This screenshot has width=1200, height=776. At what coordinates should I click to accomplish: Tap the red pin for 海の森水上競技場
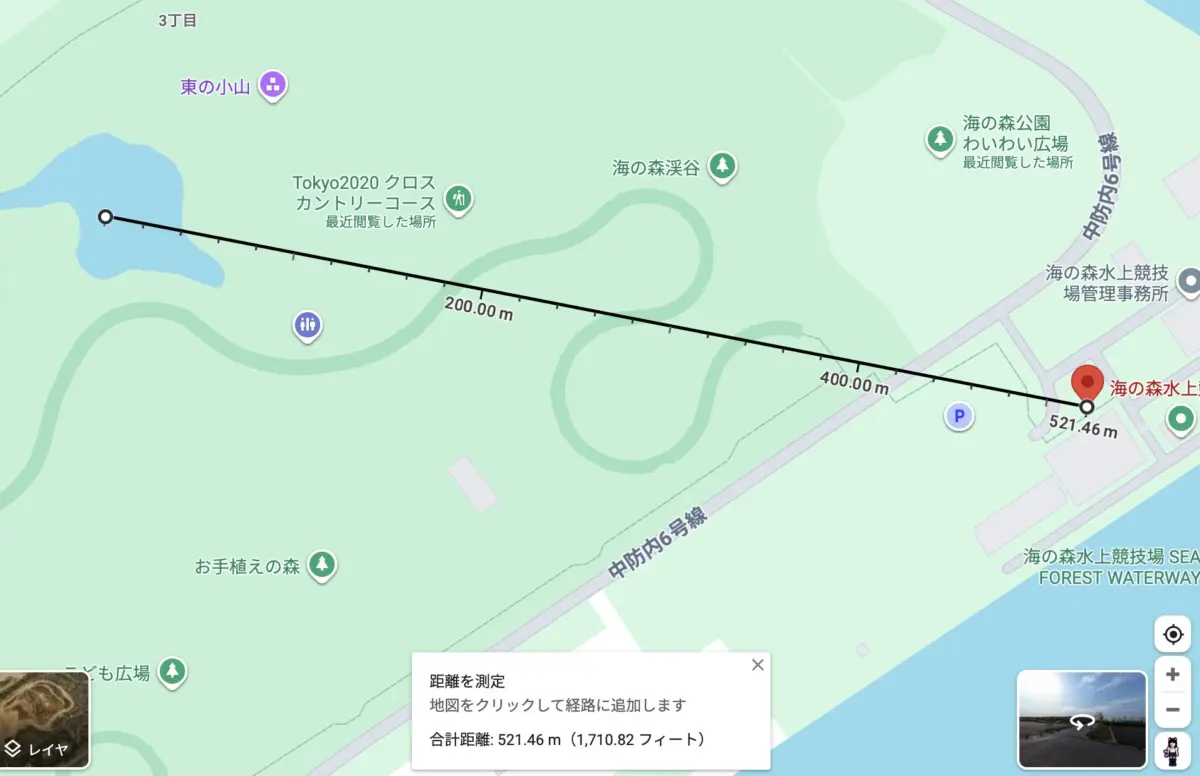[1086, 383]
